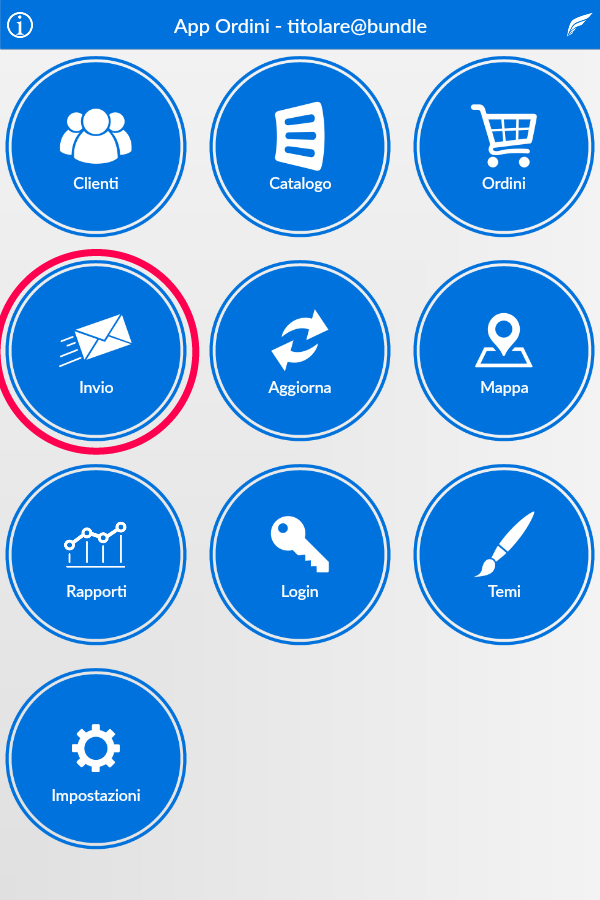Image resolution: width=600 pixels, height=900 pixels.
Task: Go to Ordini
Action: coord(504,146)
